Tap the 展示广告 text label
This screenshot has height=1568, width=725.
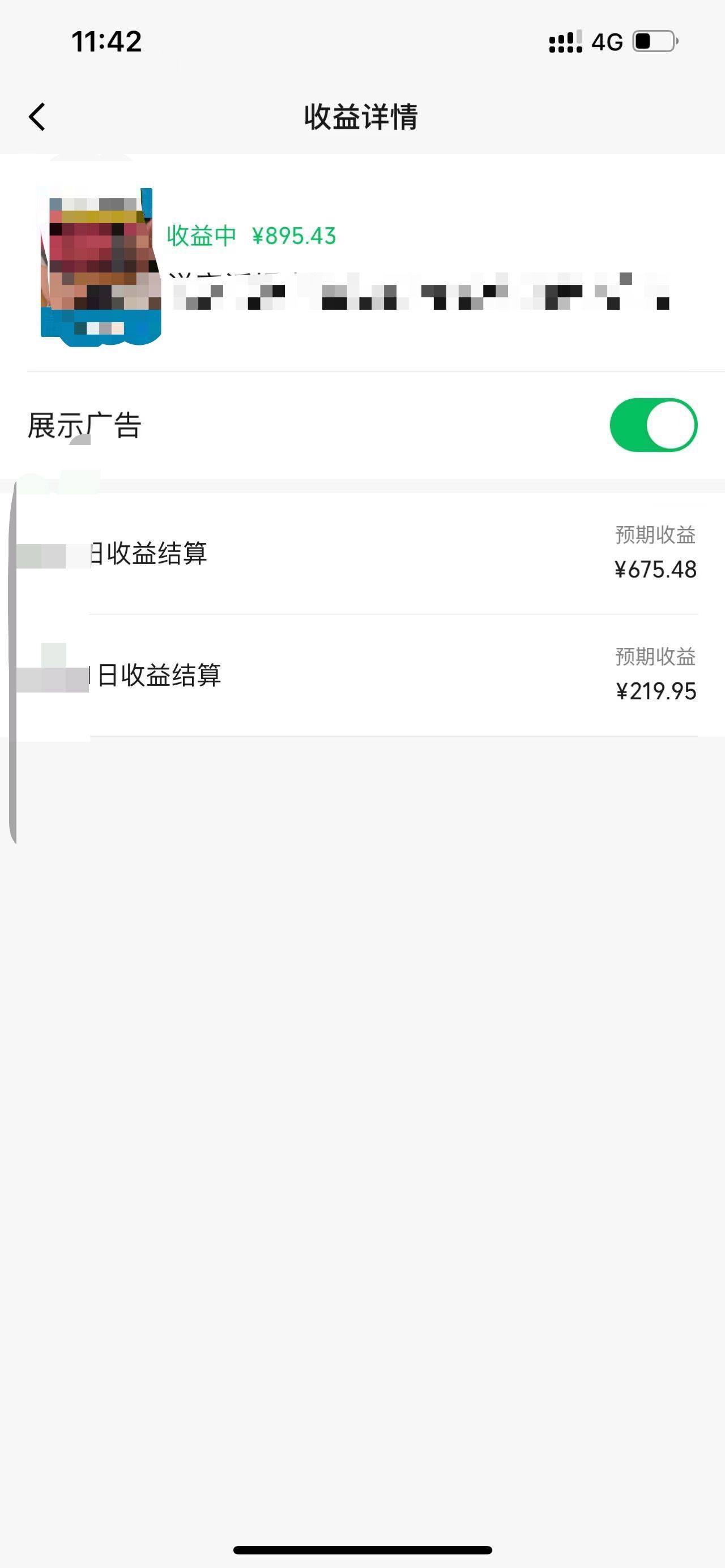coord(83,425)
